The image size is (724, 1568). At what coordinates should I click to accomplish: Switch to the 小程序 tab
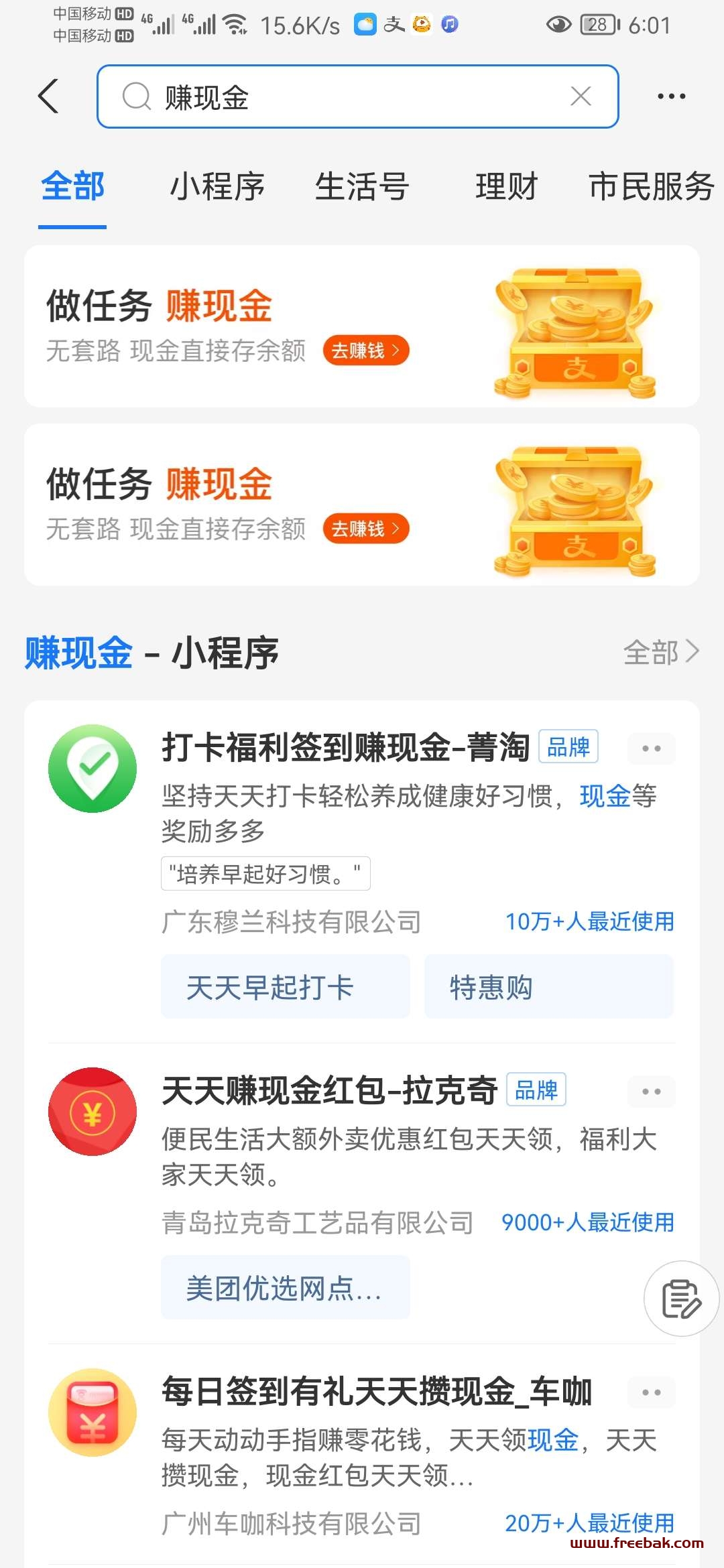point(217,186)
